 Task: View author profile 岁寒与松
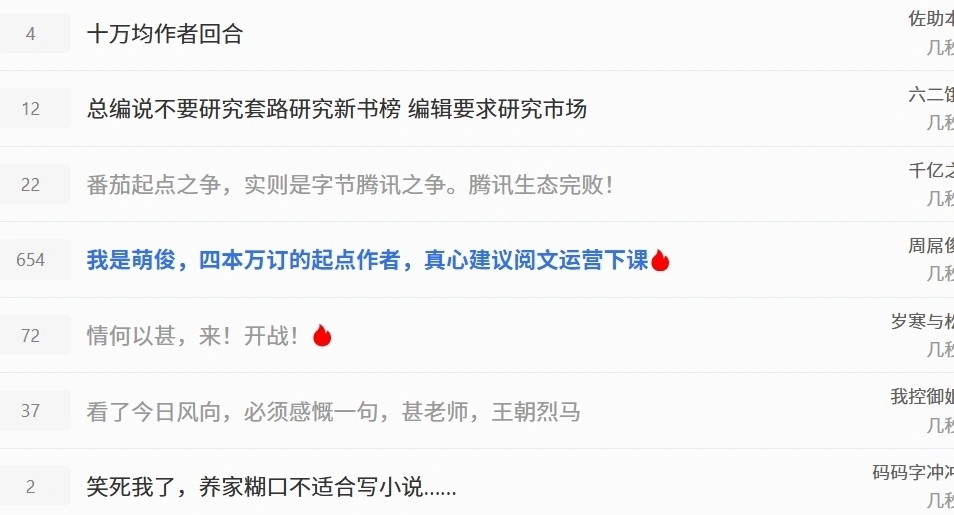pyautogui.click(x=922, y=322)
